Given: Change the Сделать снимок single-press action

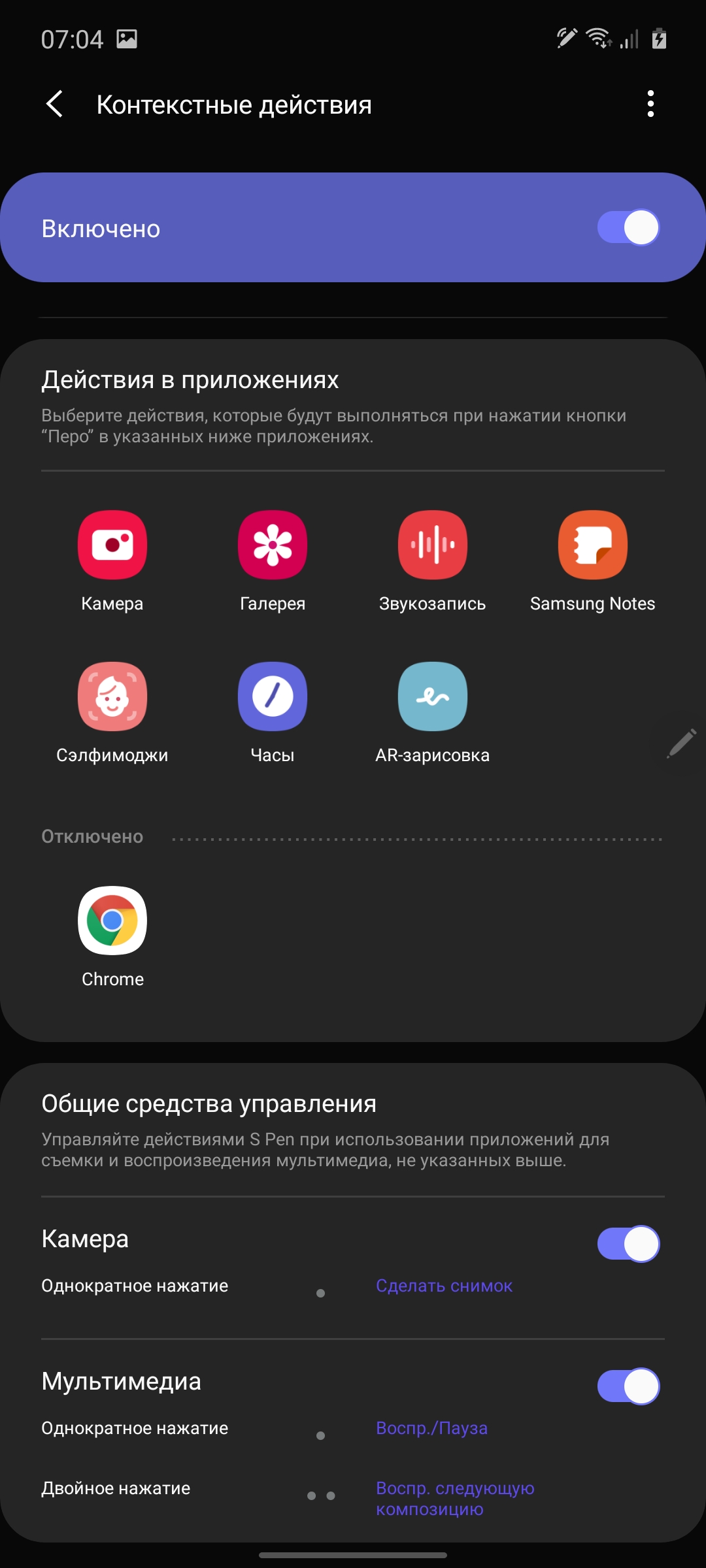Looking at the screenshot, I should [444, 1286].
